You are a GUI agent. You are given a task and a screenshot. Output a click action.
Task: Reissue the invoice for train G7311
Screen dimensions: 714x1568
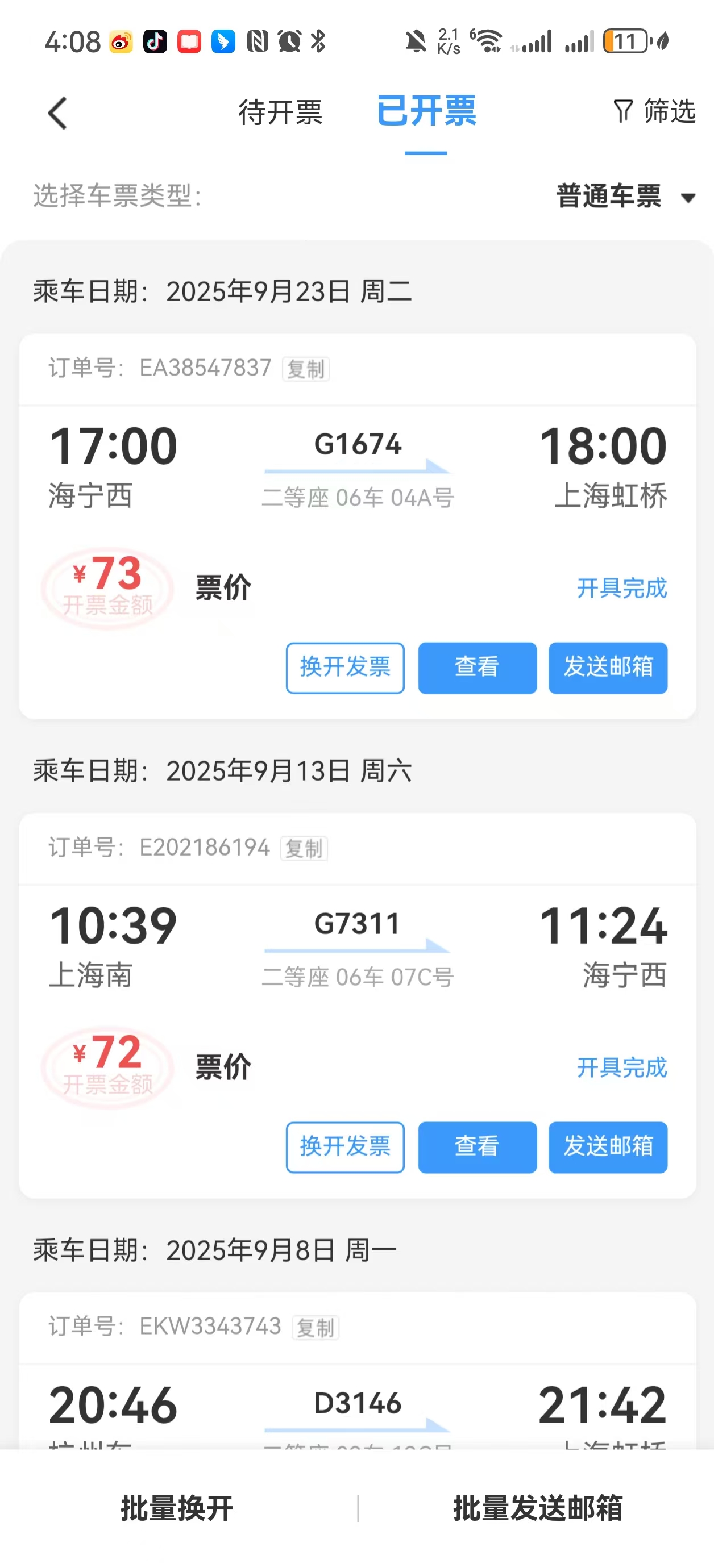tap(345, 1148)
